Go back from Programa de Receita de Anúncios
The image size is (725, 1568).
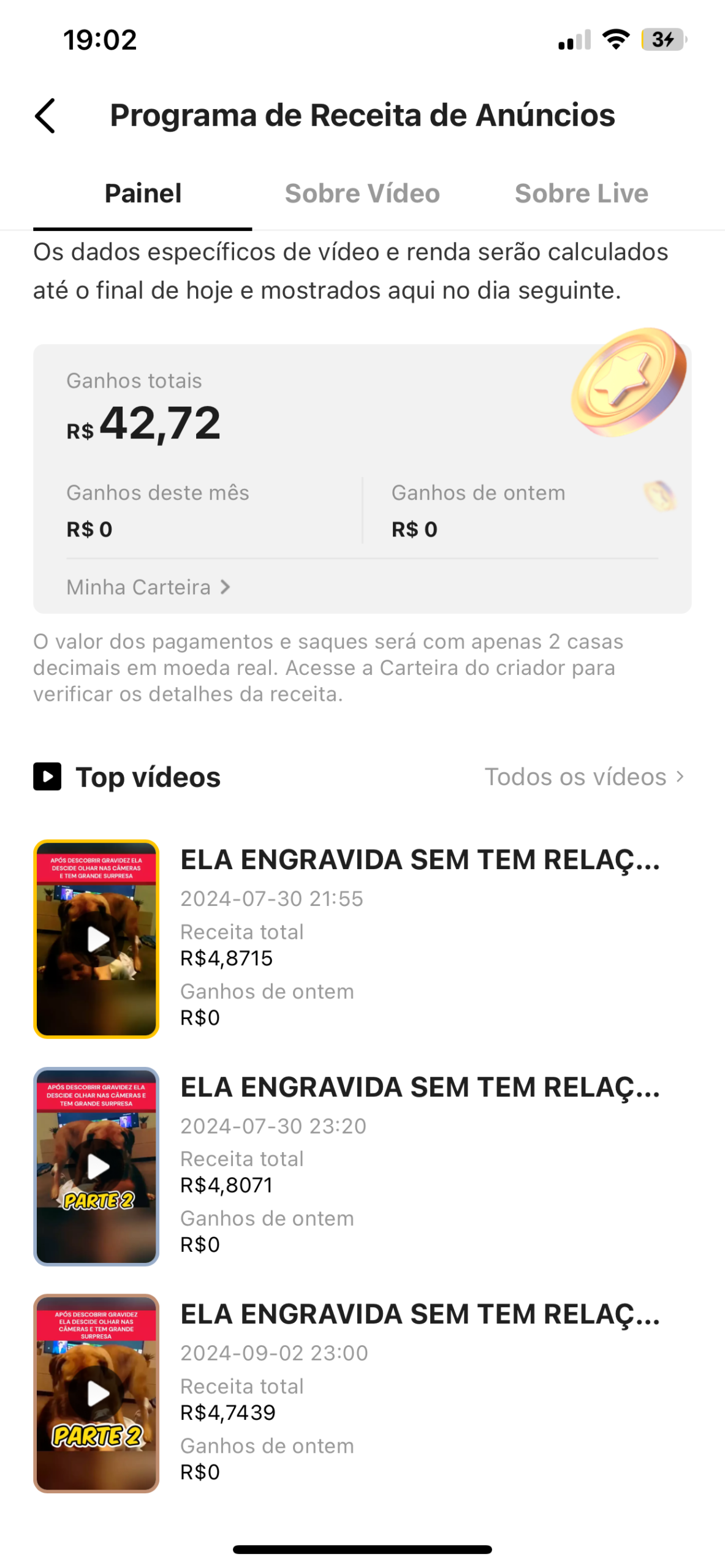click(45, 115)
